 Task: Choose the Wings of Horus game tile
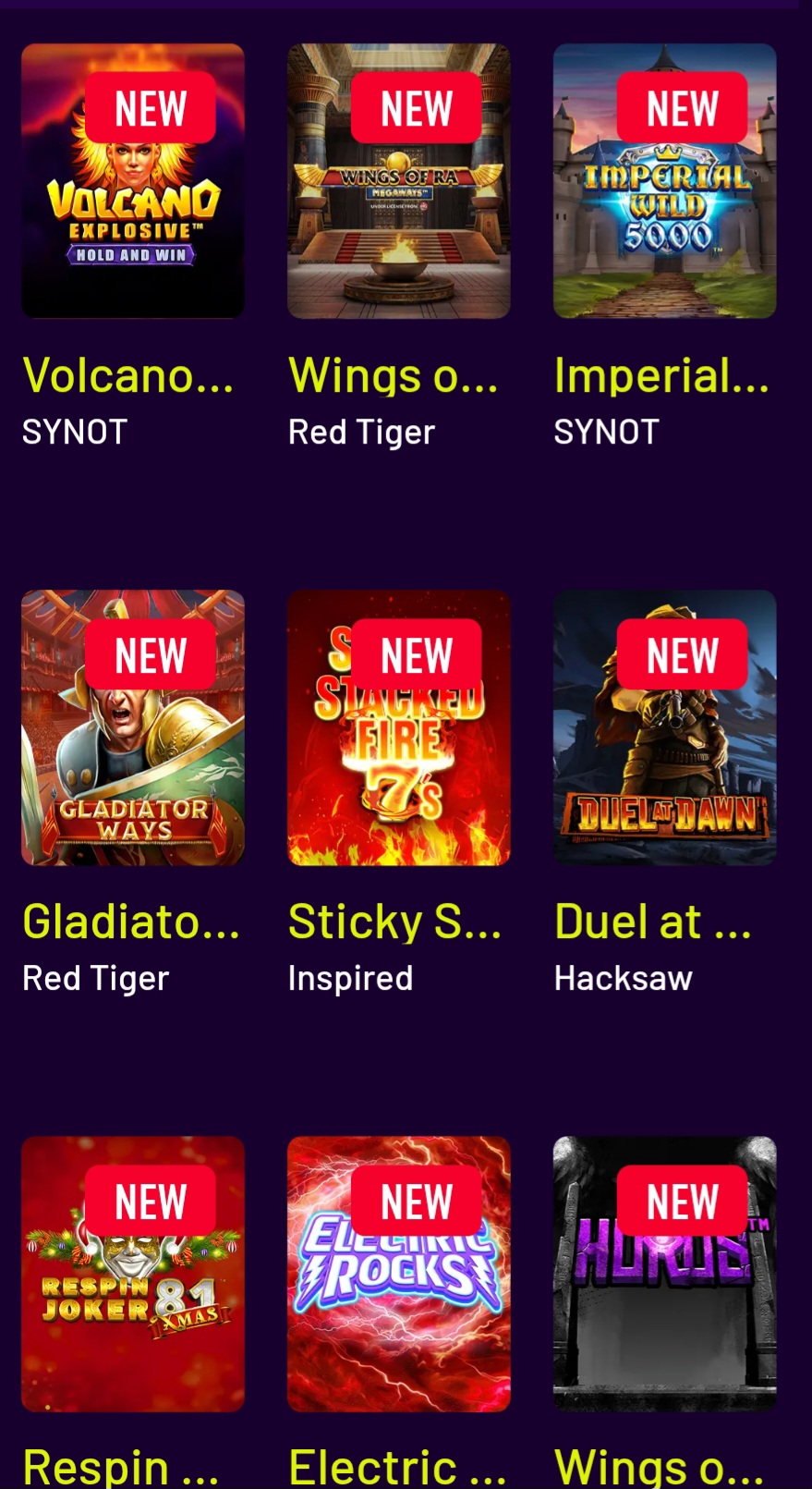(x=664, y=1274)
